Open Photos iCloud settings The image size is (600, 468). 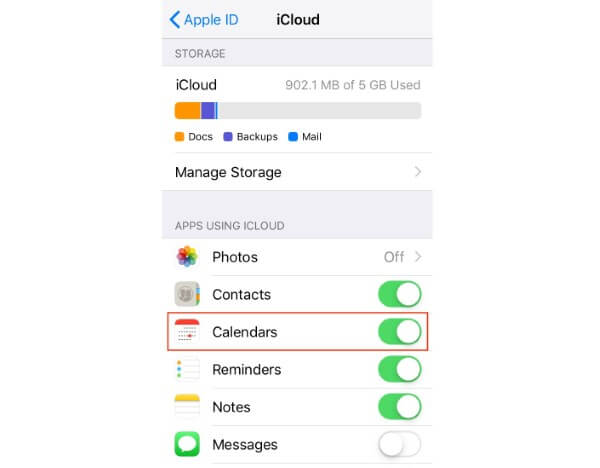298,257
